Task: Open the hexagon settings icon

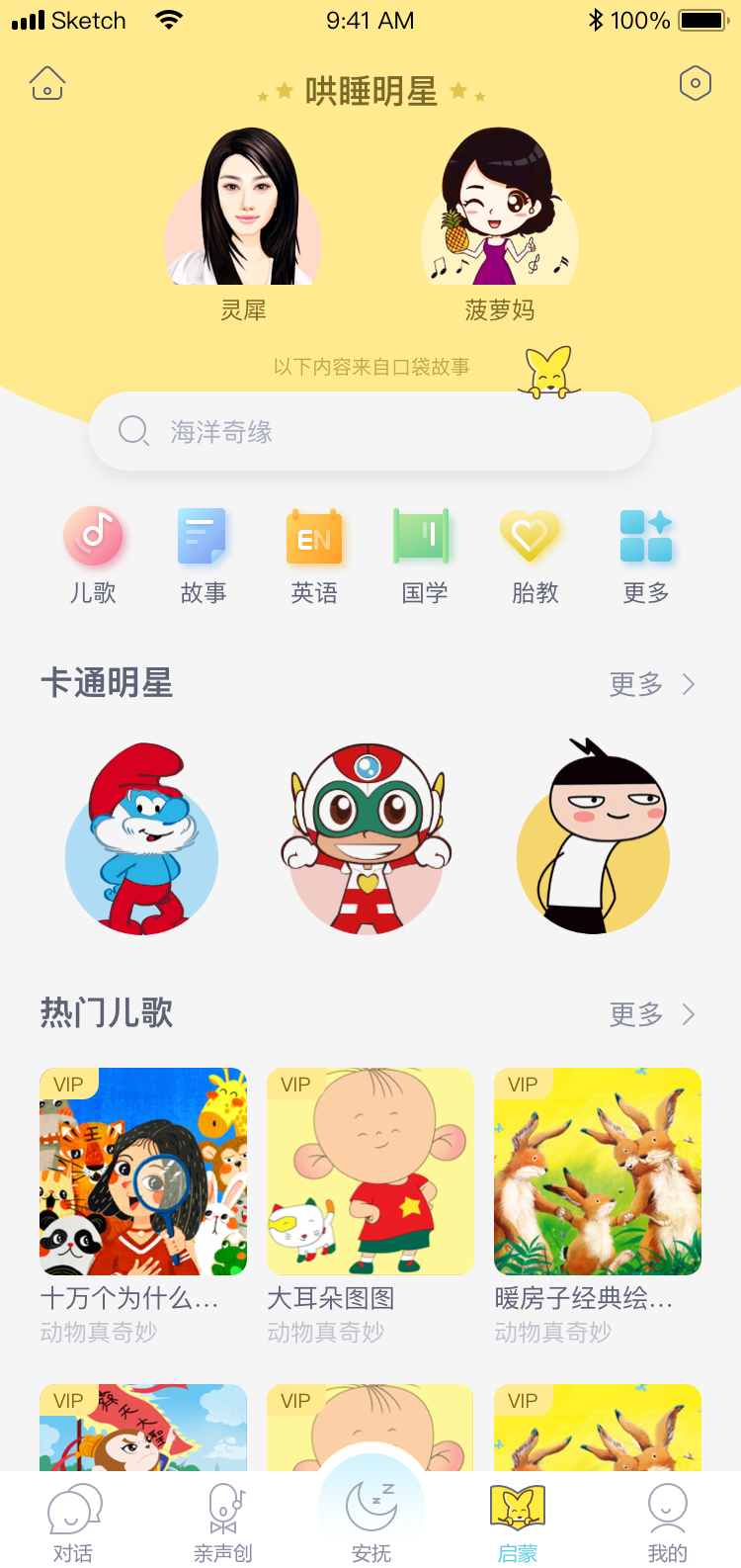Action: pyautogui.click(x=696, y=84)
